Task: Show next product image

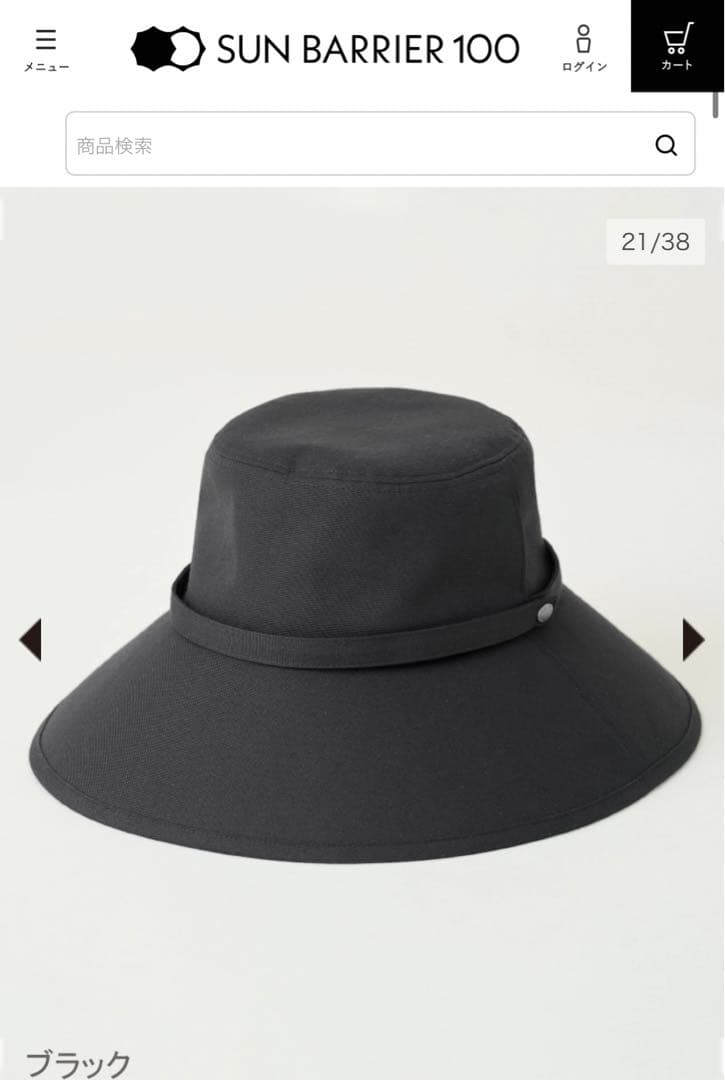Action: pyautogui.click(x=693, y=639)
